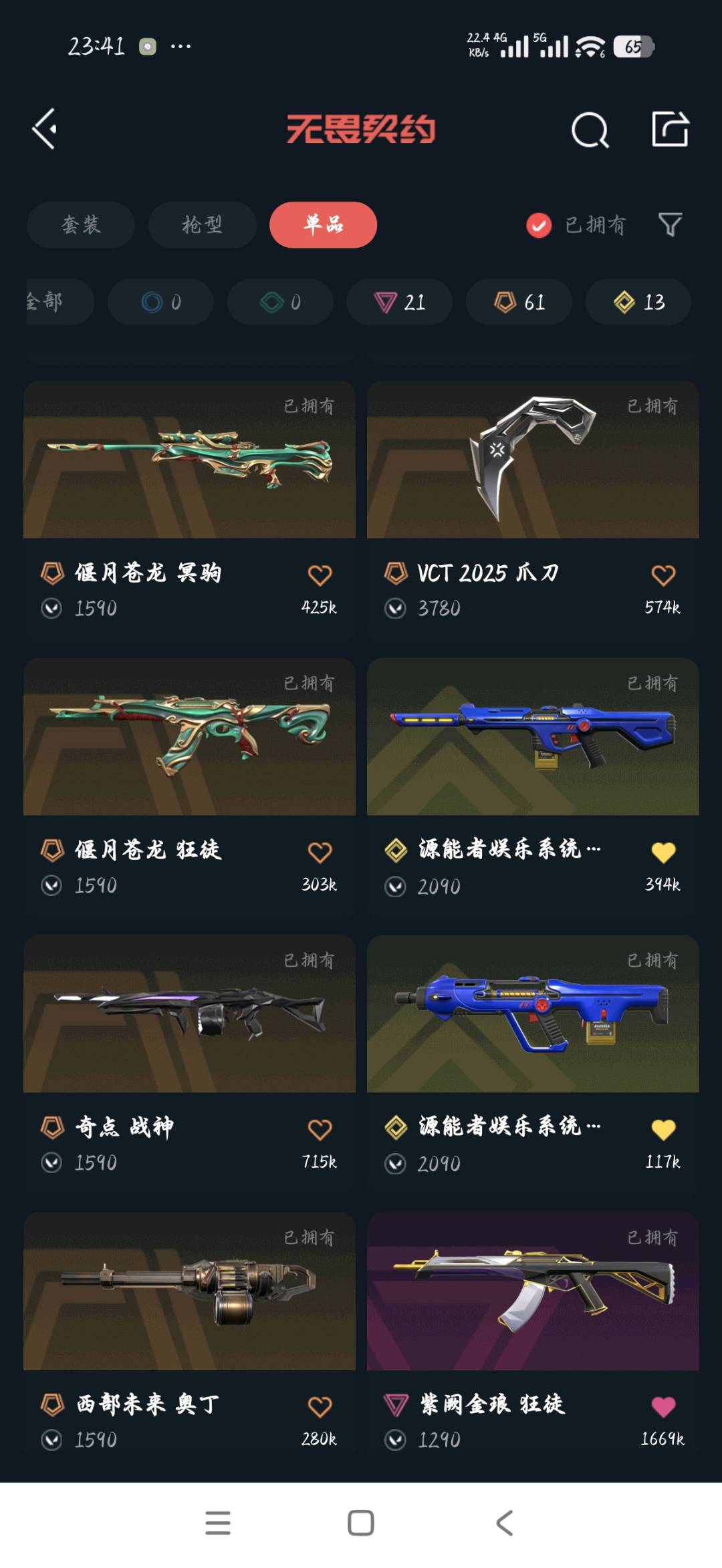Share this page via the share icon
The width and height of the screenshot is (722, 1568).
(670, 129)
